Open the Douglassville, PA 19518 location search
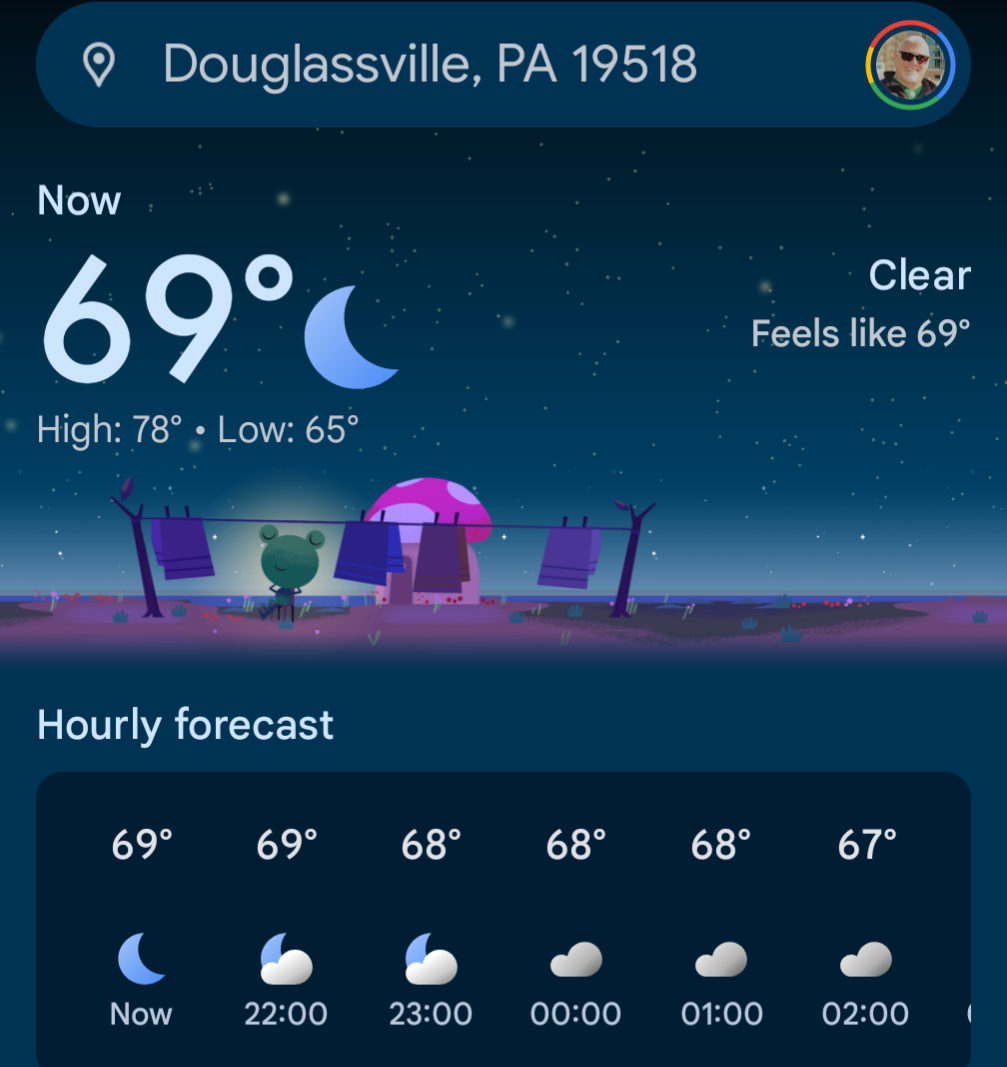1007x1067 pixels. click(430, 65)
